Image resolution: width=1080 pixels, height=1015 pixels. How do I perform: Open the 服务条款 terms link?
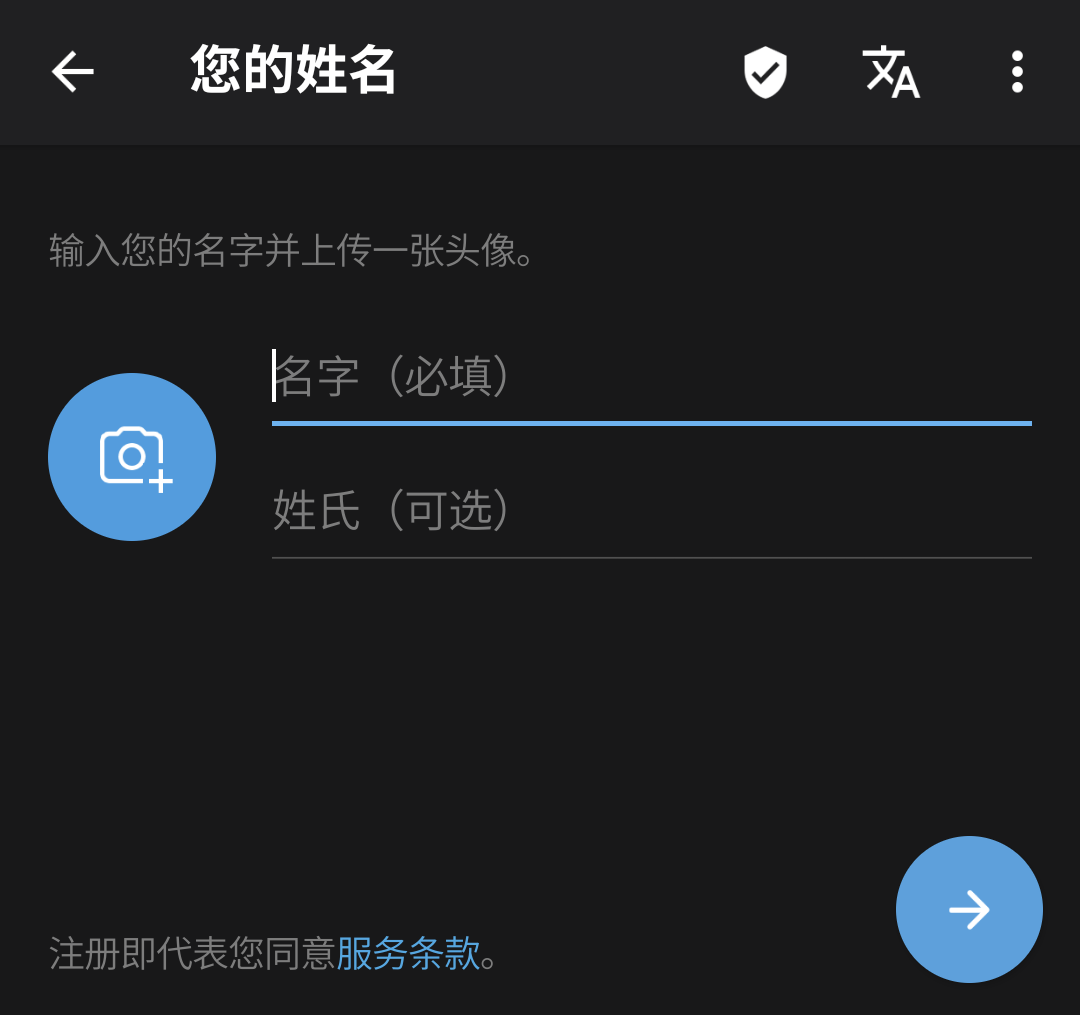(x=408, y=953)
